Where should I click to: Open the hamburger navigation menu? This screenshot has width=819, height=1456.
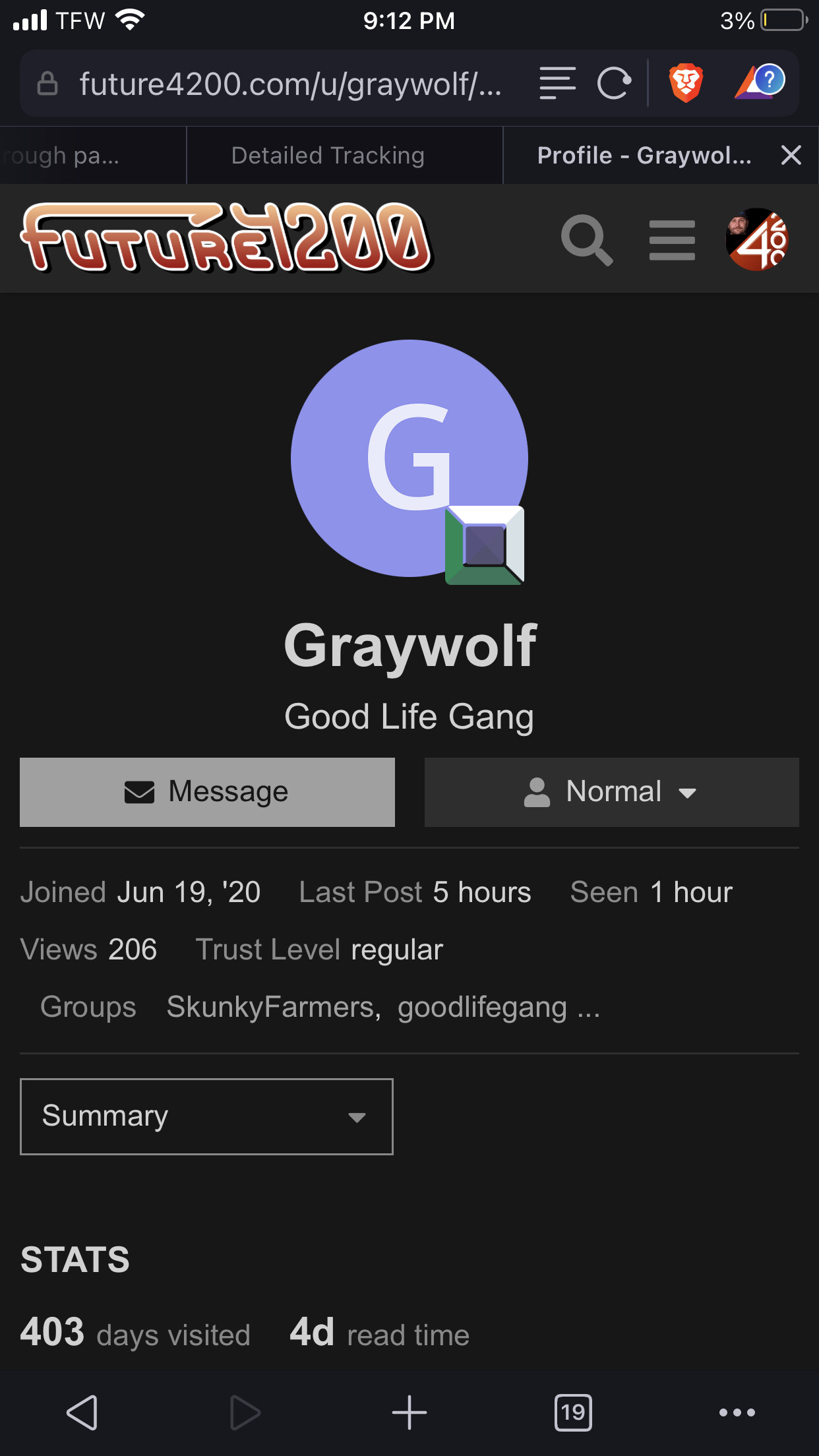coord(672,239)
